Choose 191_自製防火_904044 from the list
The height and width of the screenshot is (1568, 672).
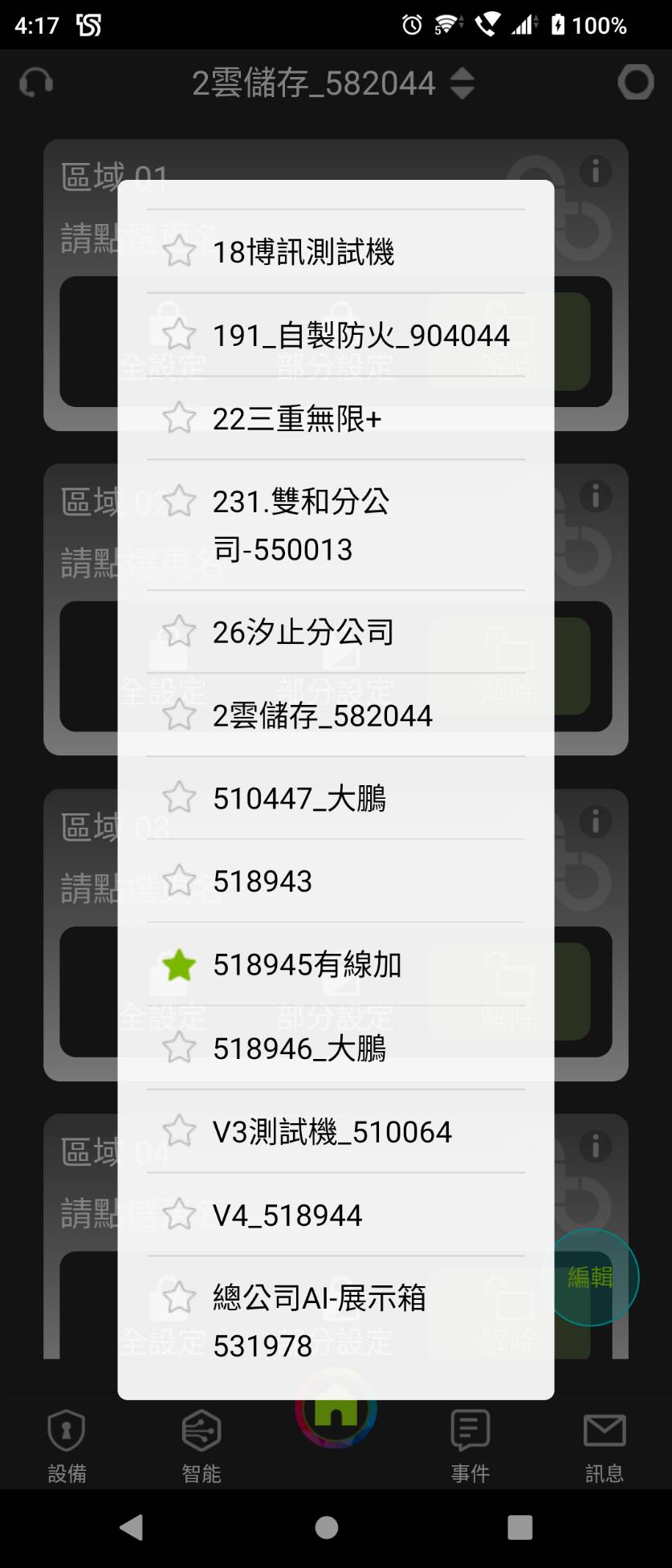360,336
